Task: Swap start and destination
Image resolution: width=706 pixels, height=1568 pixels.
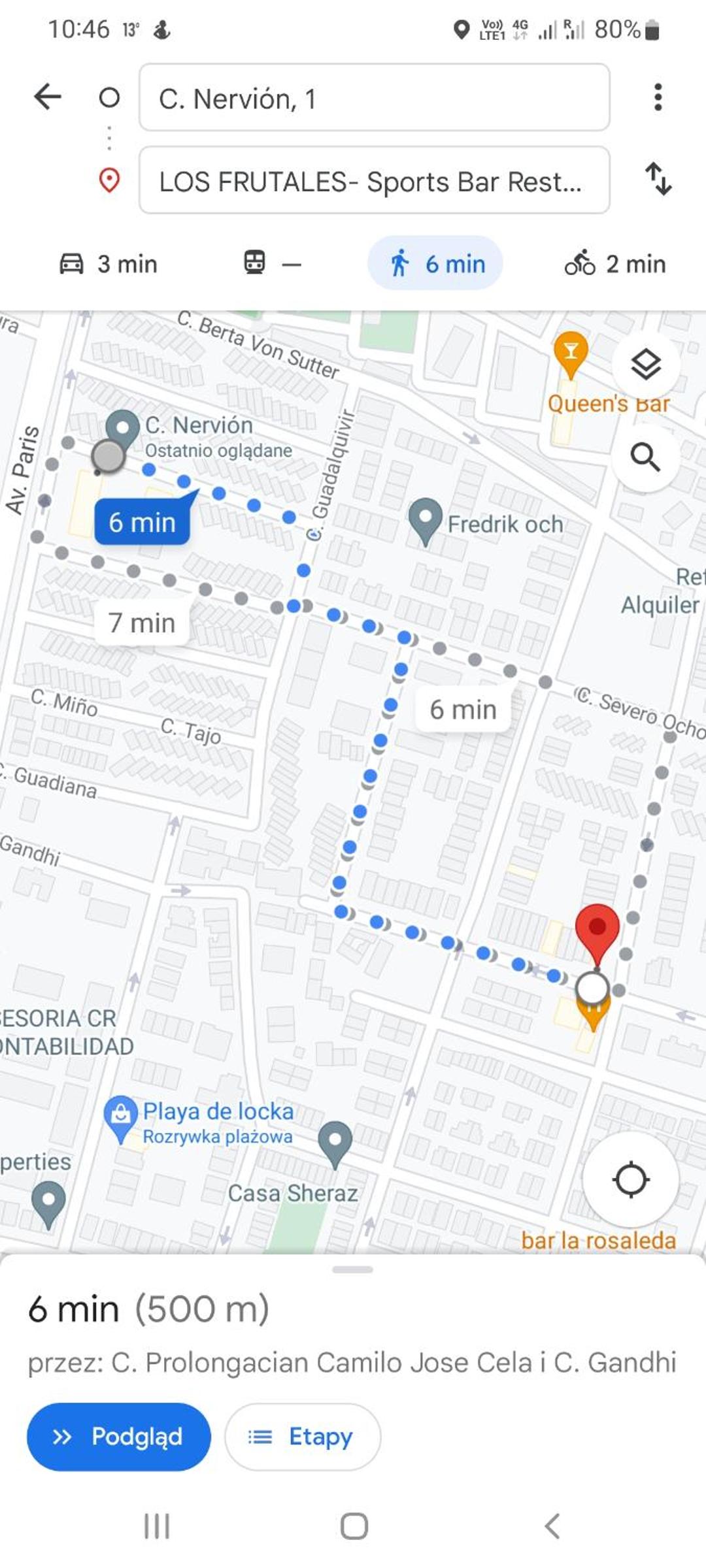Action: tap(658, 179)
